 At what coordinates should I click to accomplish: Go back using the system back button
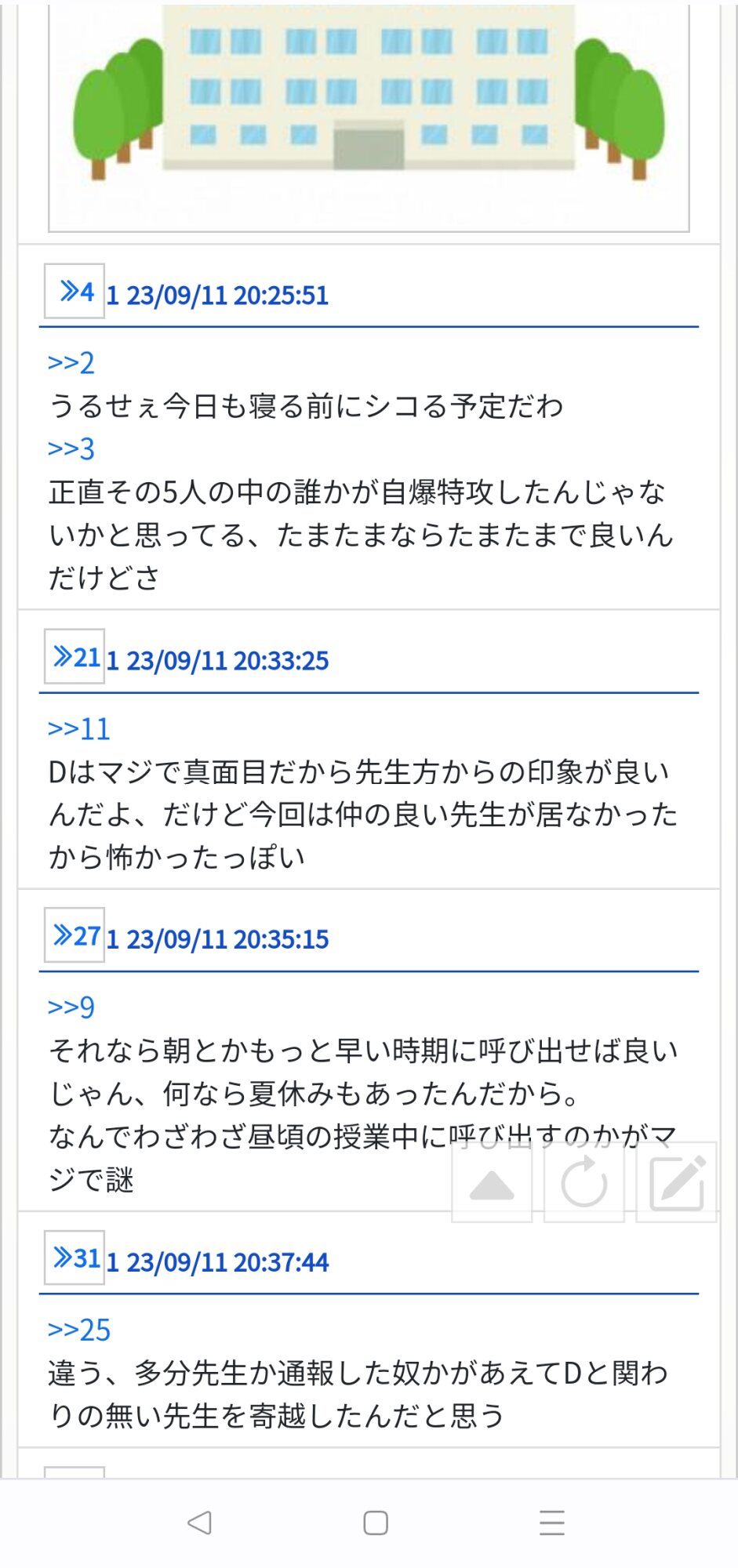(200, 1523)
